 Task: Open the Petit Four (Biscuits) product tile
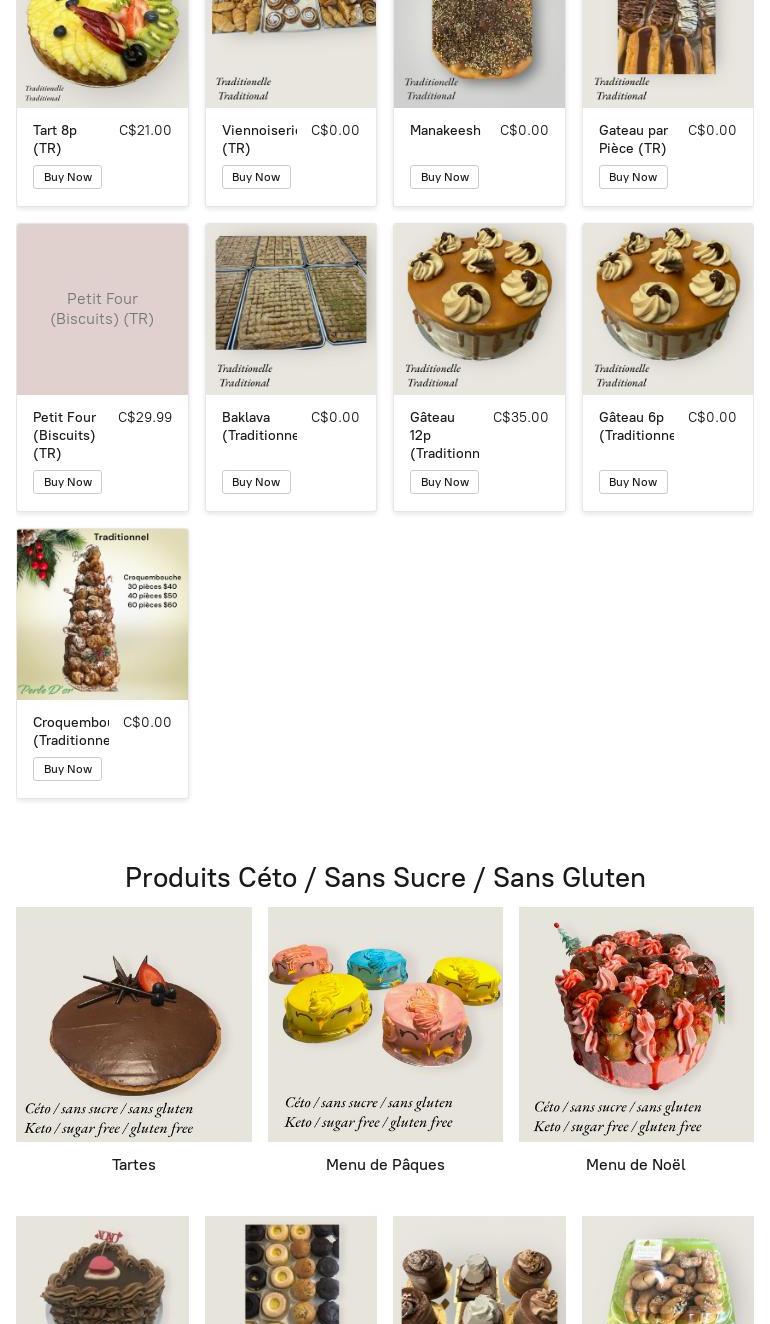(x=102, y=309)
